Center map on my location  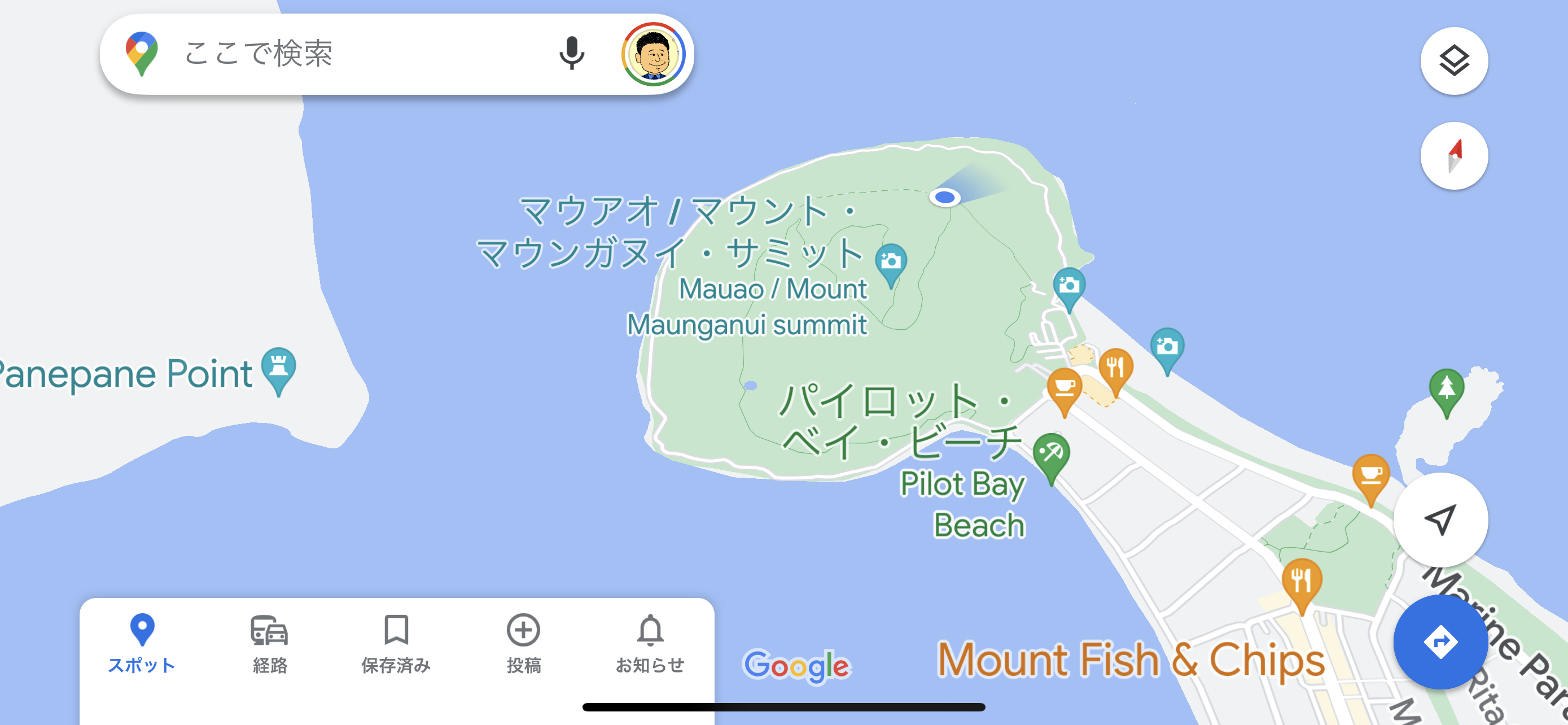pyautogui.click(x=1440, y=519)
